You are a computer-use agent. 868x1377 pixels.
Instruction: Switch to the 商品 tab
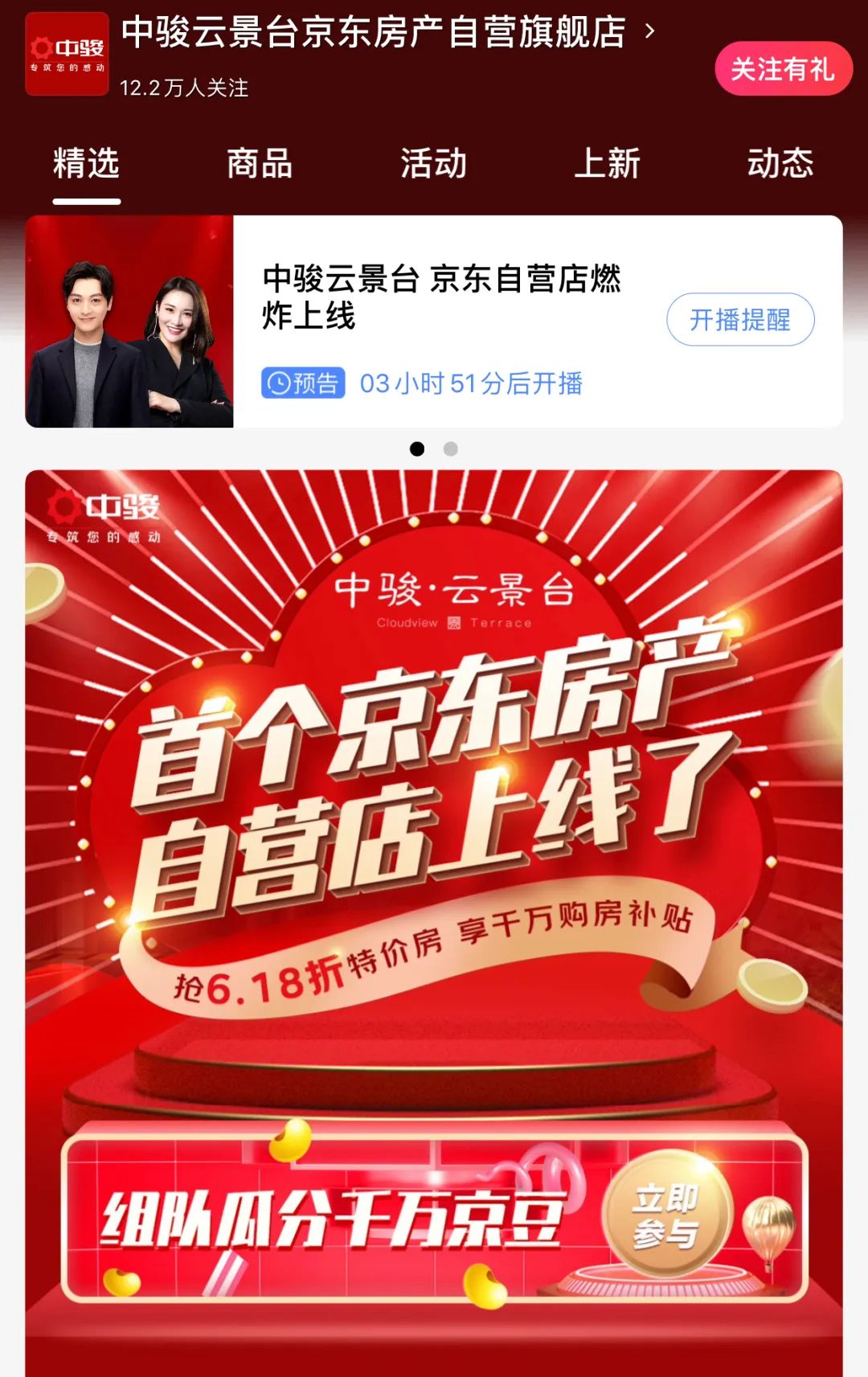click(259, 164)
